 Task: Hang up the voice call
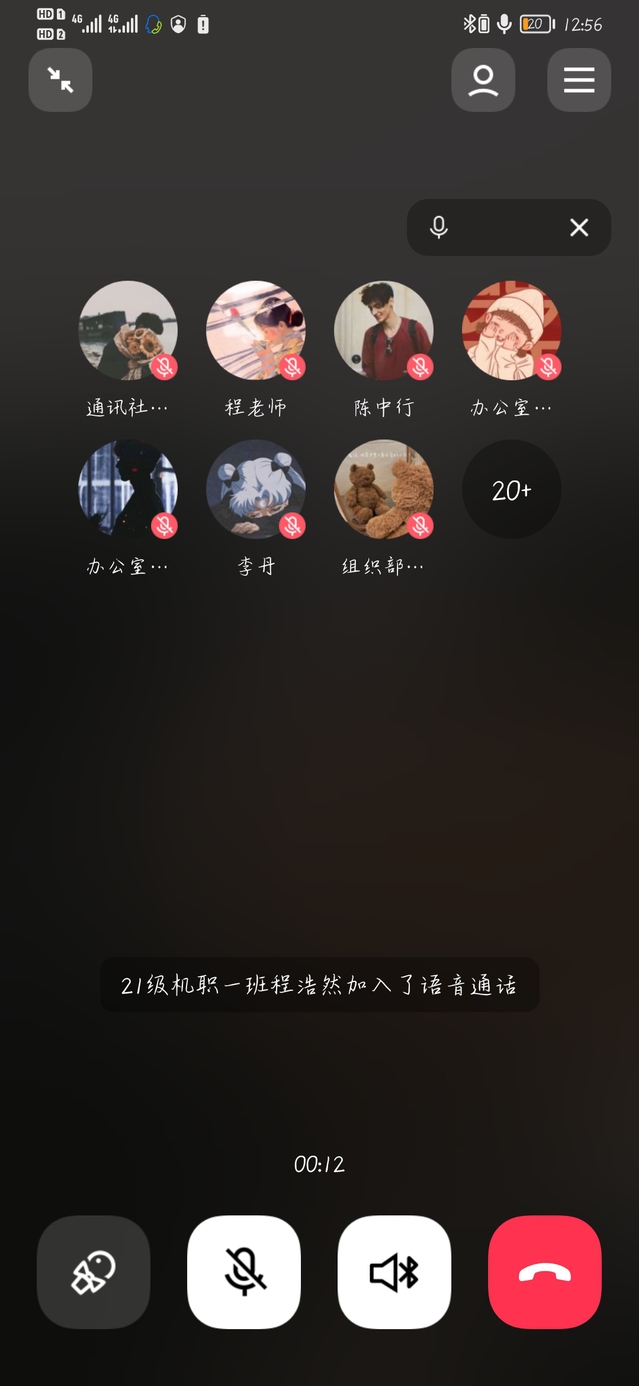click(545, 1272)
